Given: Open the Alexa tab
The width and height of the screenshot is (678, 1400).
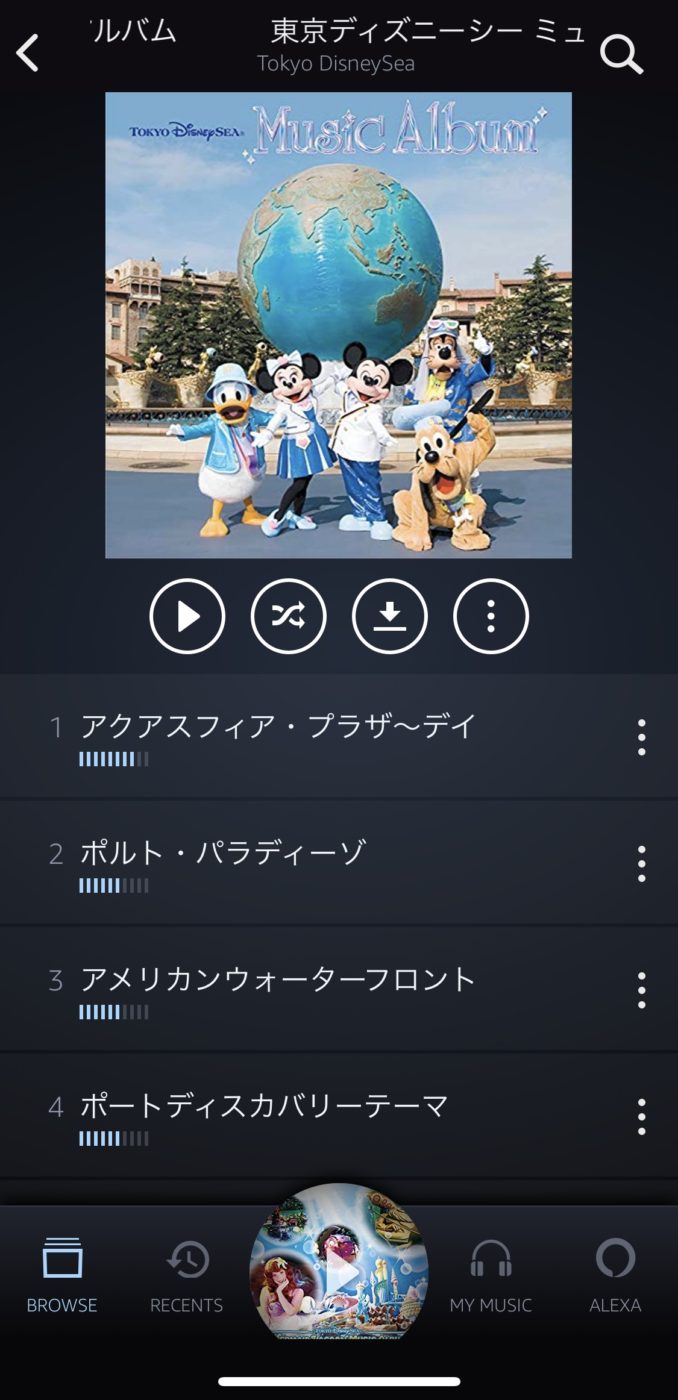Looking at the screenshot, I should click(615, 1274).
